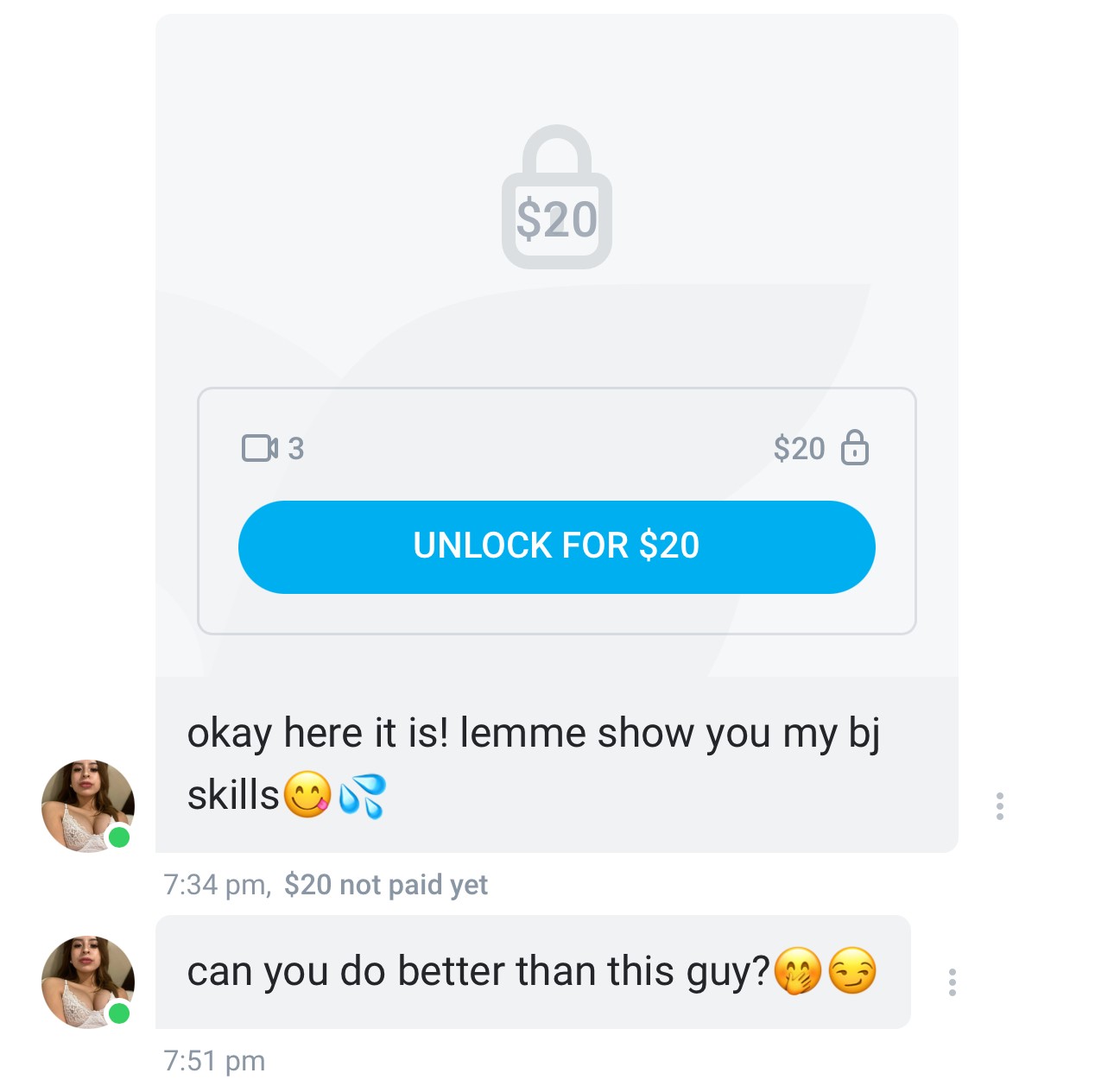This screenshot has height=1092, width=1114.
Task: Open sender's avatar beside the 7:51 pm message
Action: click(87, 982)
